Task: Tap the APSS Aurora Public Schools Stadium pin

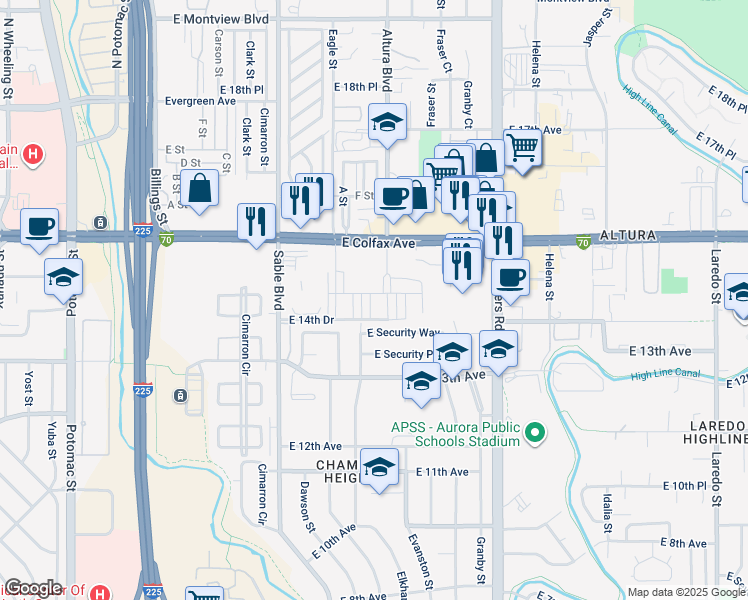Action: [535, 433]
